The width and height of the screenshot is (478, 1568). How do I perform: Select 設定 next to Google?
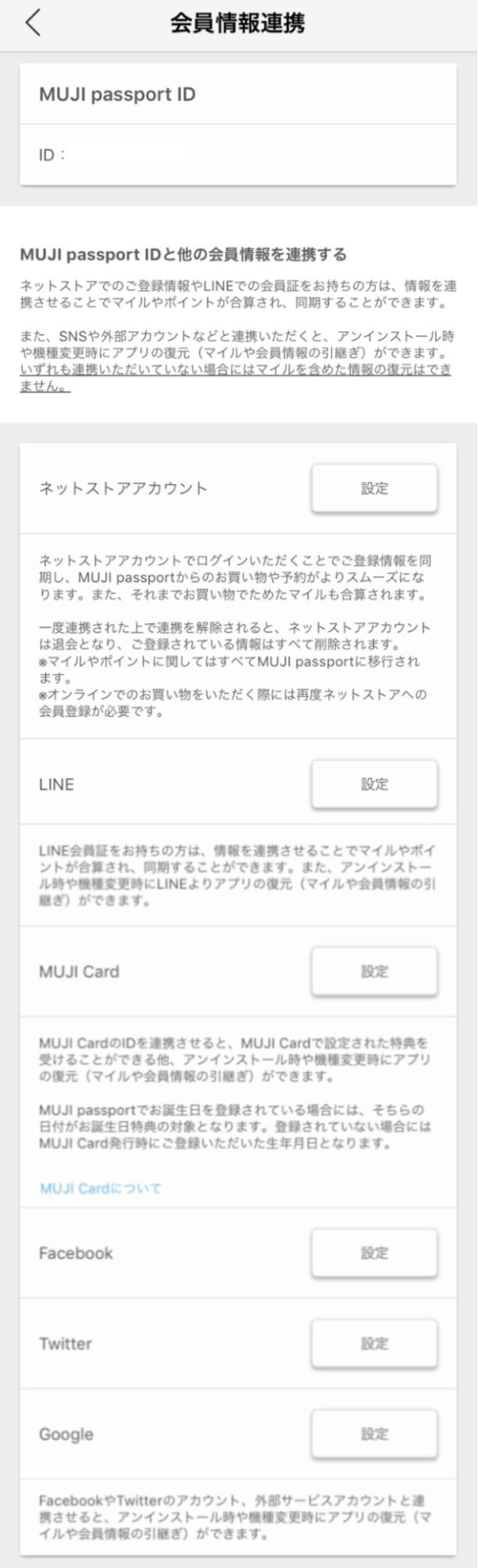(374, 1434)
